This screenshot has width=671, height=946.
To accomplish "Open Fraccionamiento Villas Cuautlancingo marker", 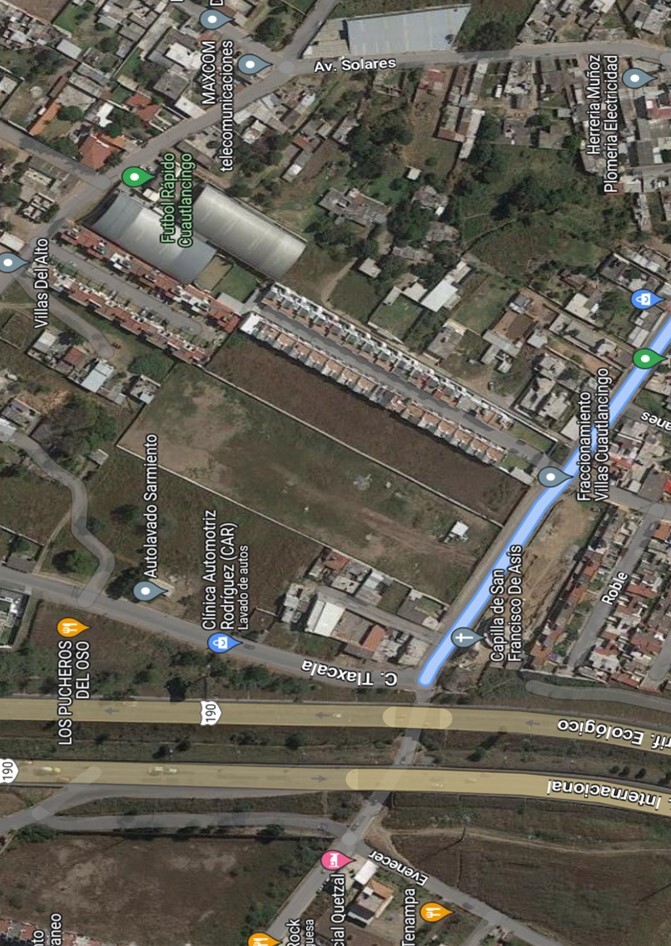I will click(552, 476).
